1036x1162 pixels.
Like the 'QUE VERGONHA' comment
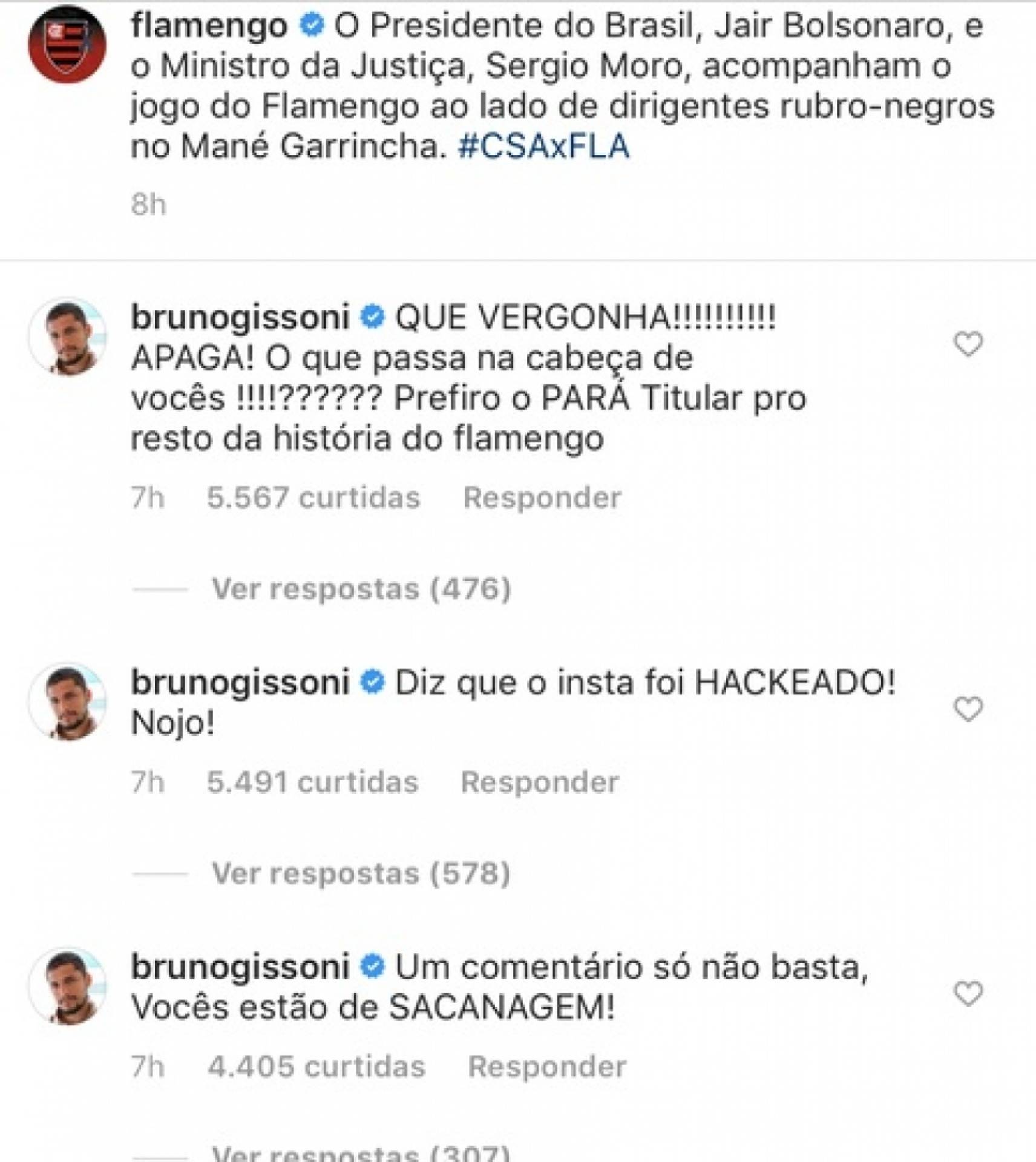click(968, 344)
